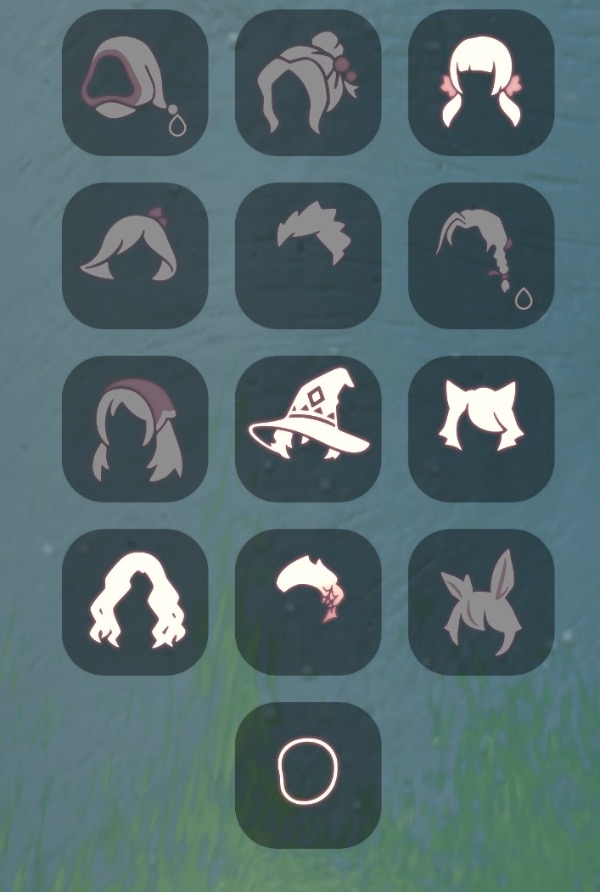Image resolution: width=600 pixels, height=892 pixels.
Task: Select the bandana headscarf hairstyle
Action: click(135, 429)
